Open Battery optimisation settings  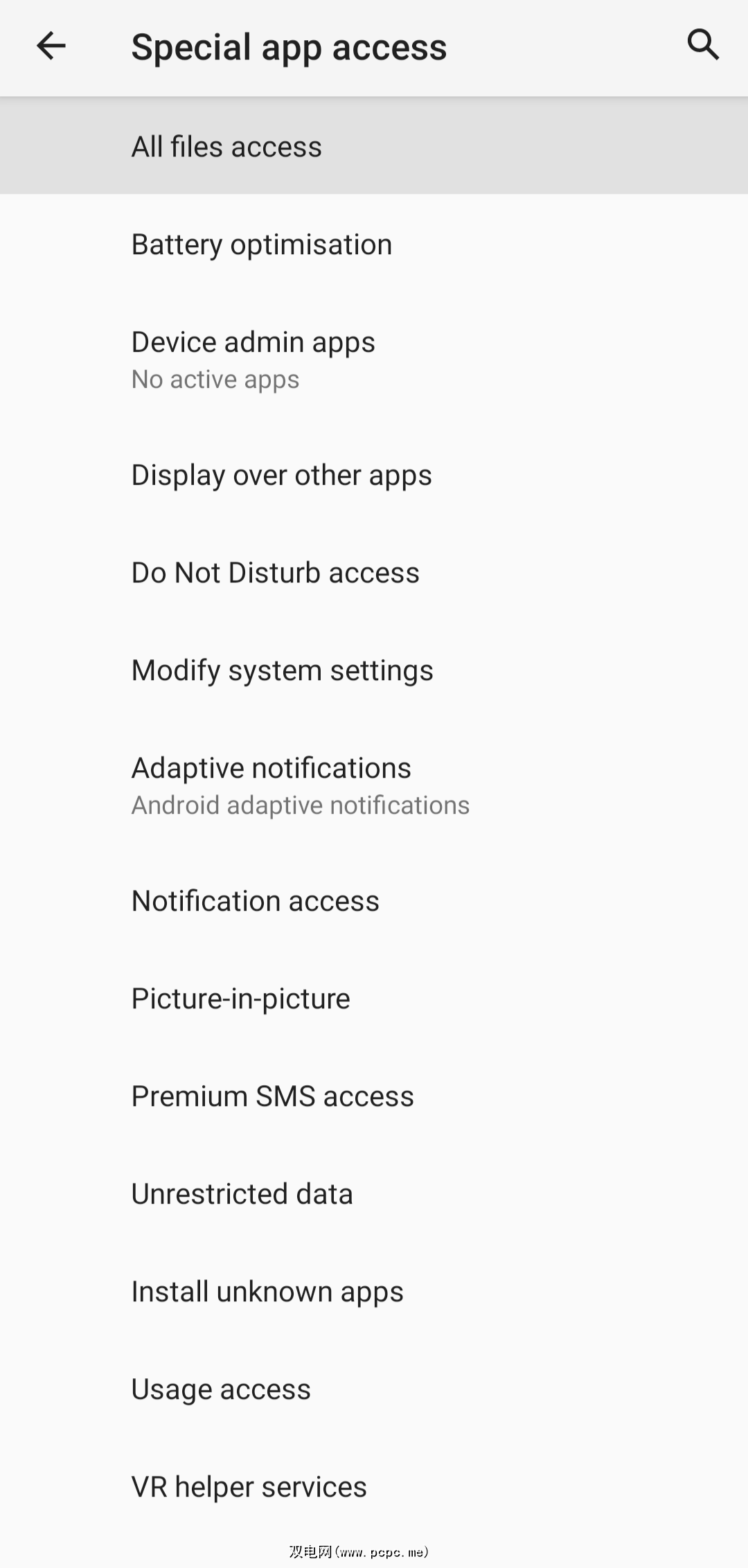click(262, 244)
